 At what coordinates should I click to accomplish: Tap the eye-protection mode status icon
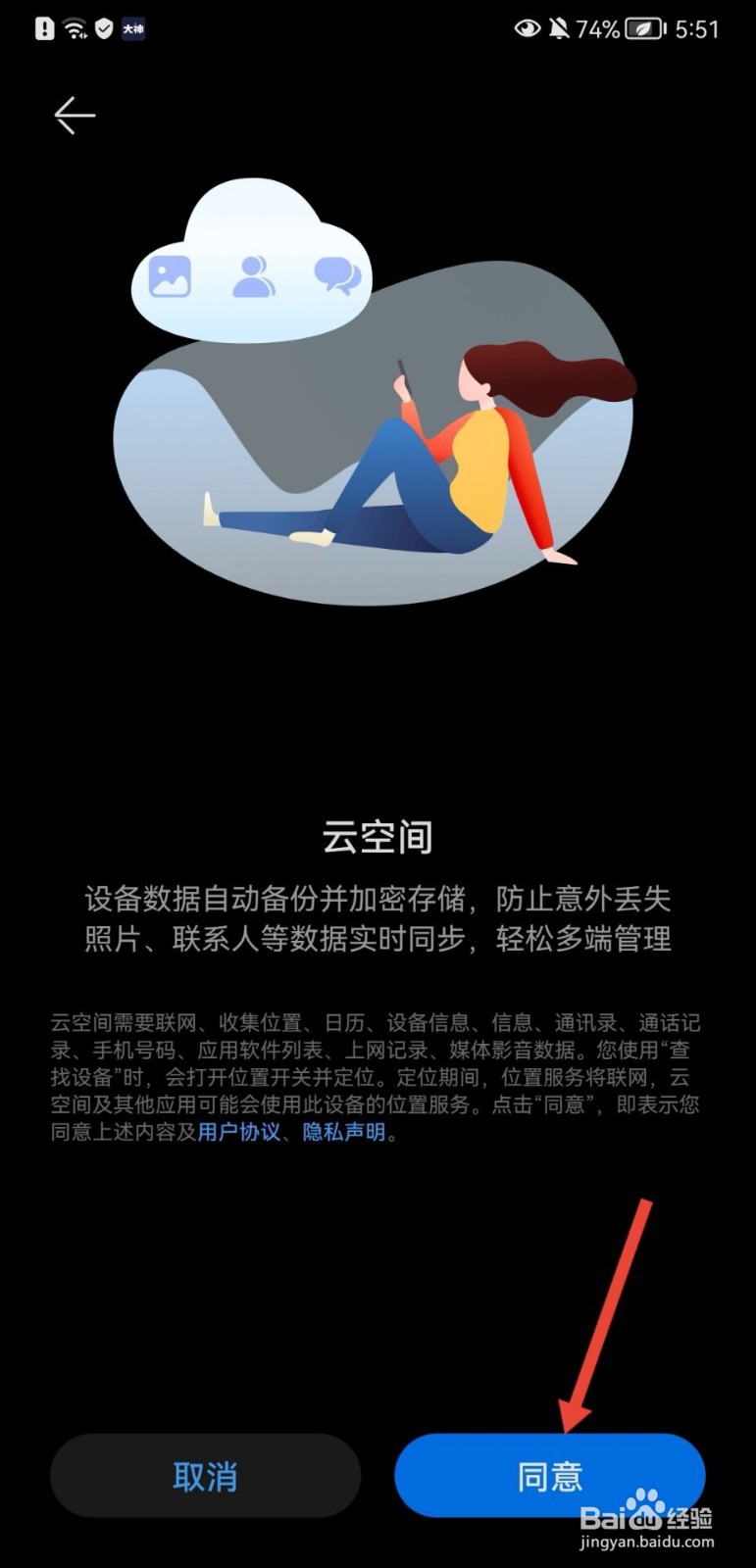point(527,29)
